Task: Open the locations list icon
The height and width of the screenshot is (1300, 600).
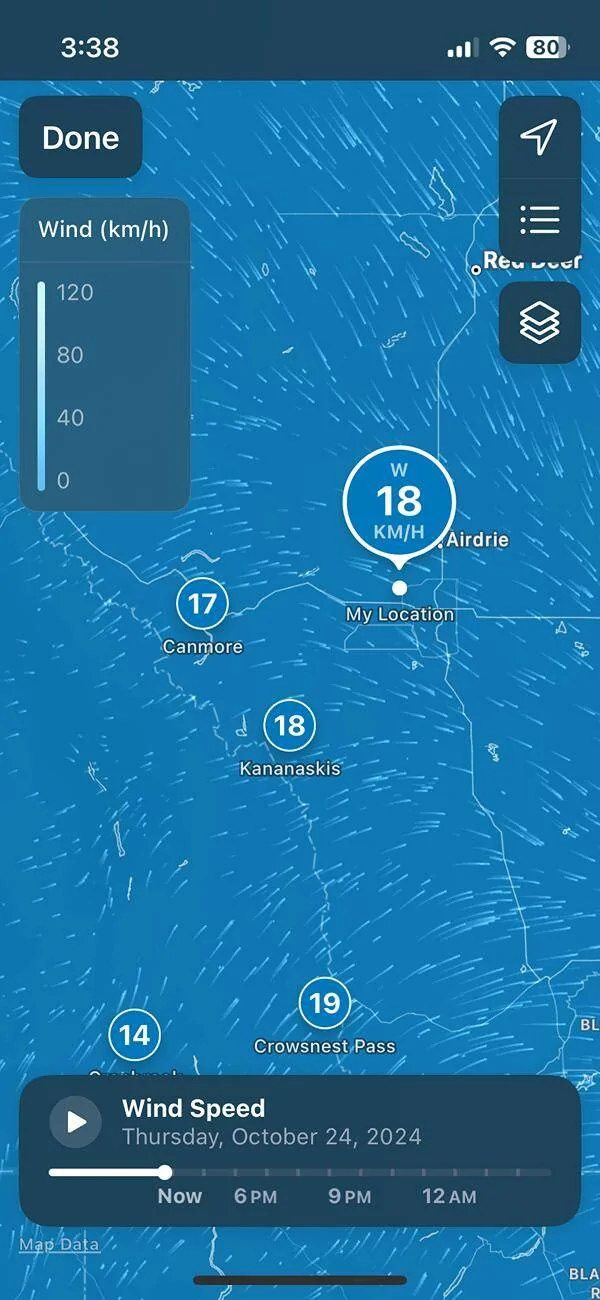Action: [539, 220]
